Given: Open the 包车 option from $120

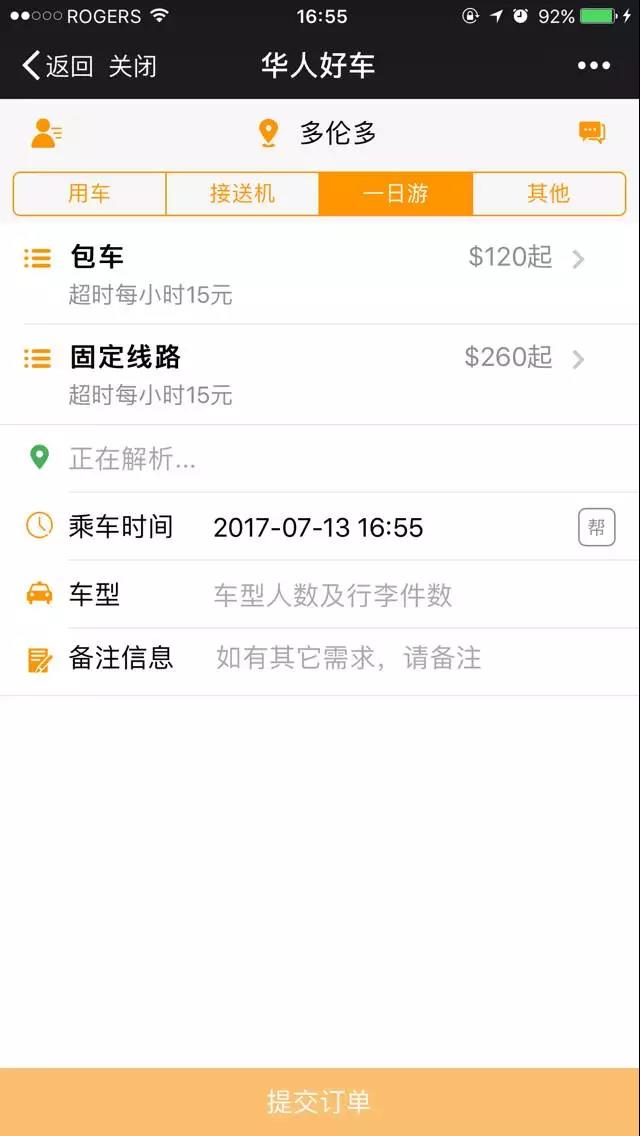Looking at the screenshot, I should point(320,273).
